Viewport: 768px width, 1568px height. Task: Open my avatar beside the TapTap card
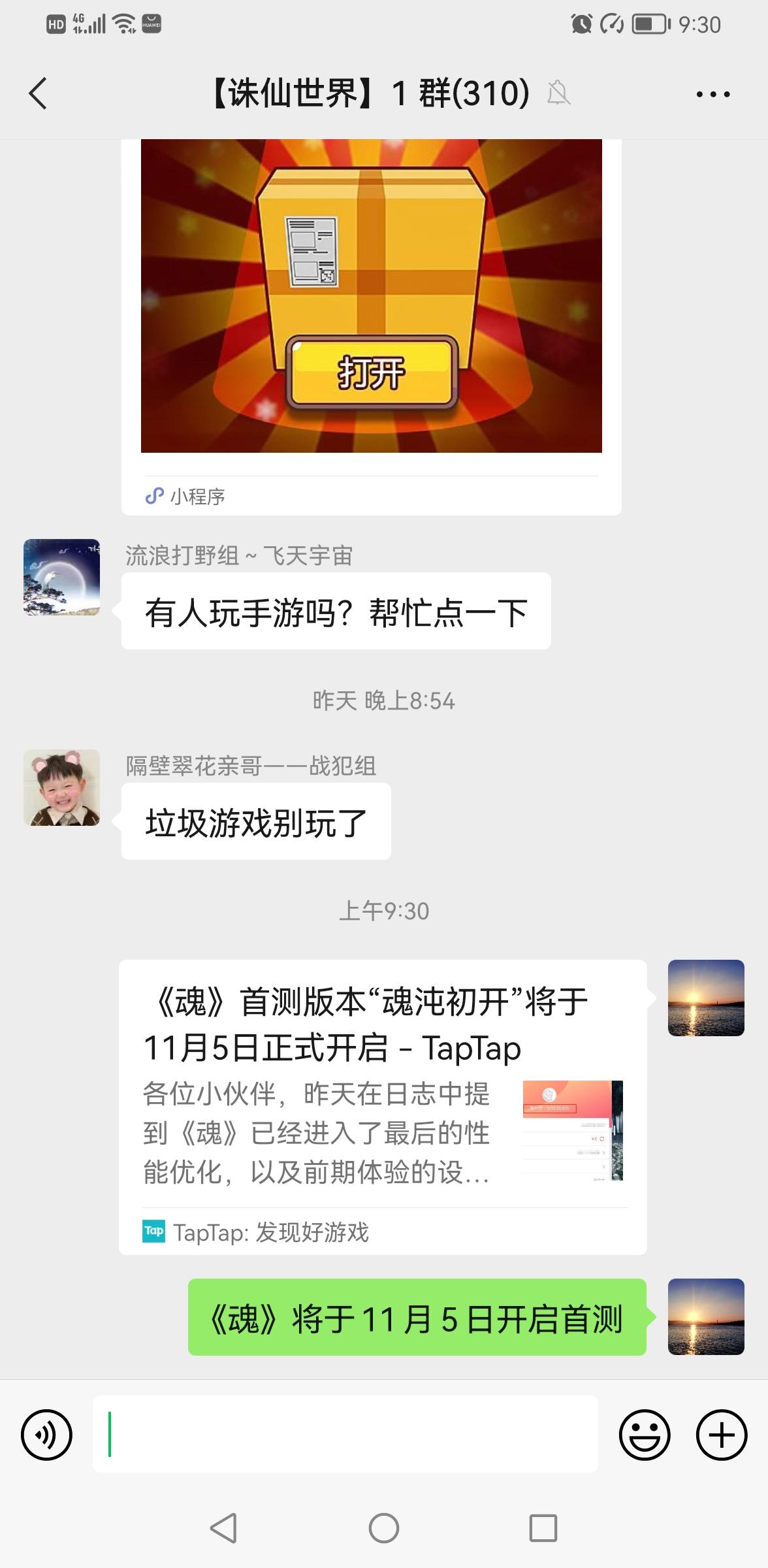705,998
